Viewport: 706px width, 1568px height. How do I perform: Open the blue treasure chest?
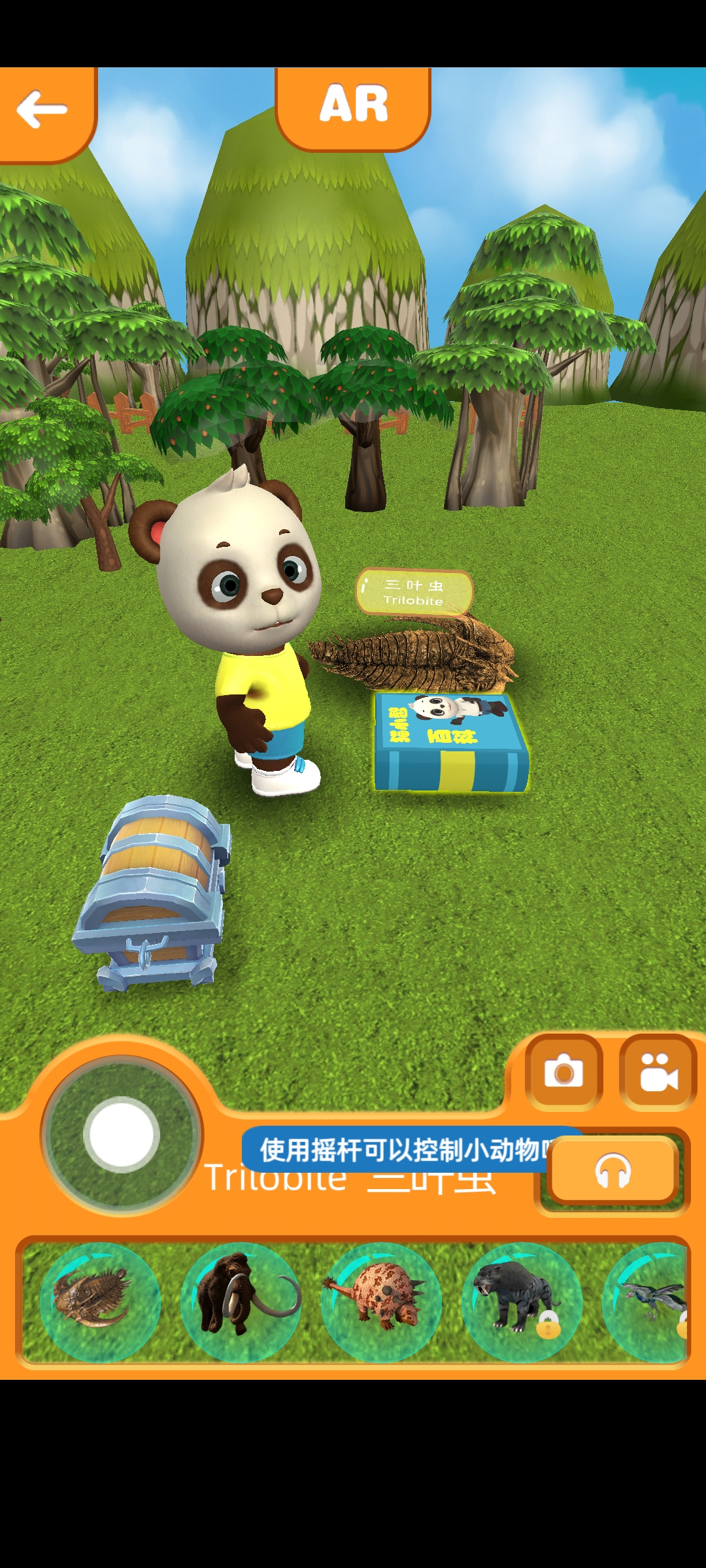pyautogui.click(x=154, y=892)
